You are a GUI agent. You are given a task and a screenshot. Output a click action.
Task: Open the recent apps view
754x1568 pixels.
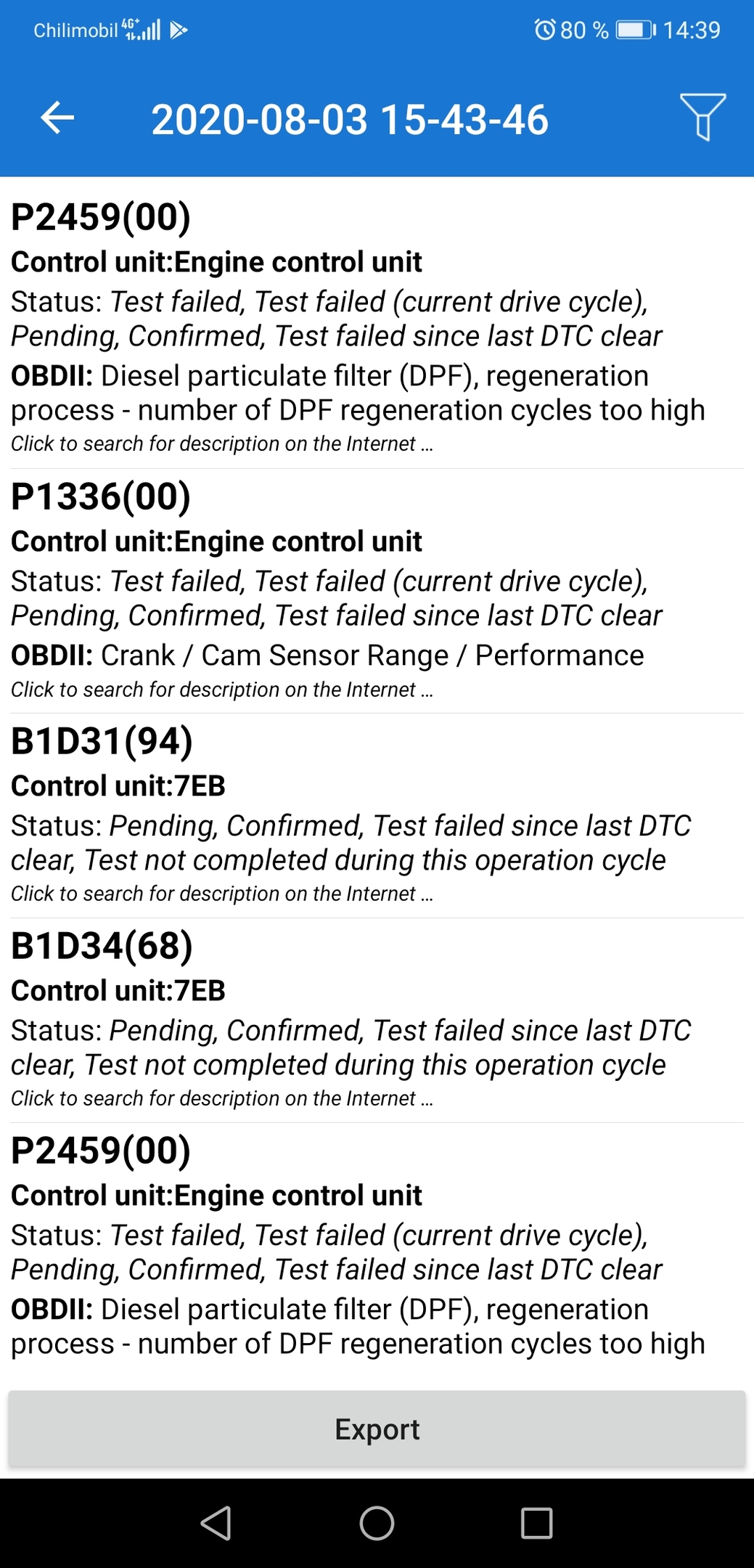tap(536, 1523)
